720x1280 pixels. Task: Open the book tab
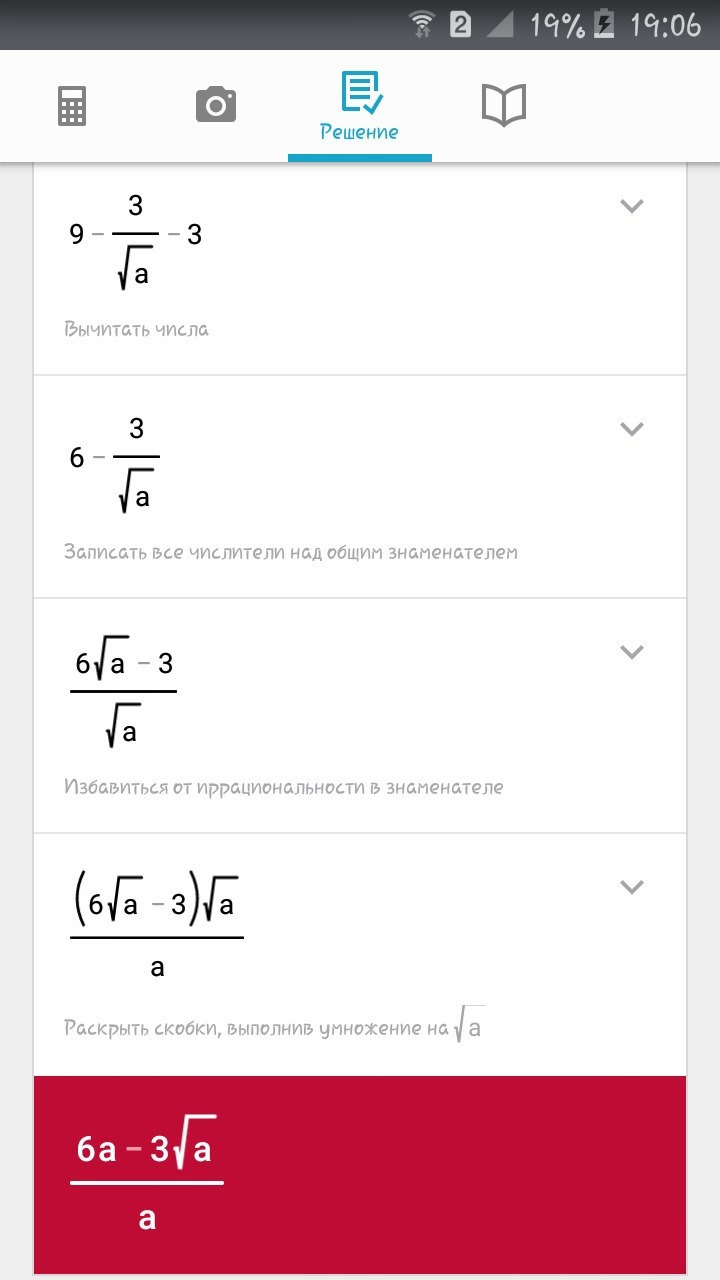[504, 105]
